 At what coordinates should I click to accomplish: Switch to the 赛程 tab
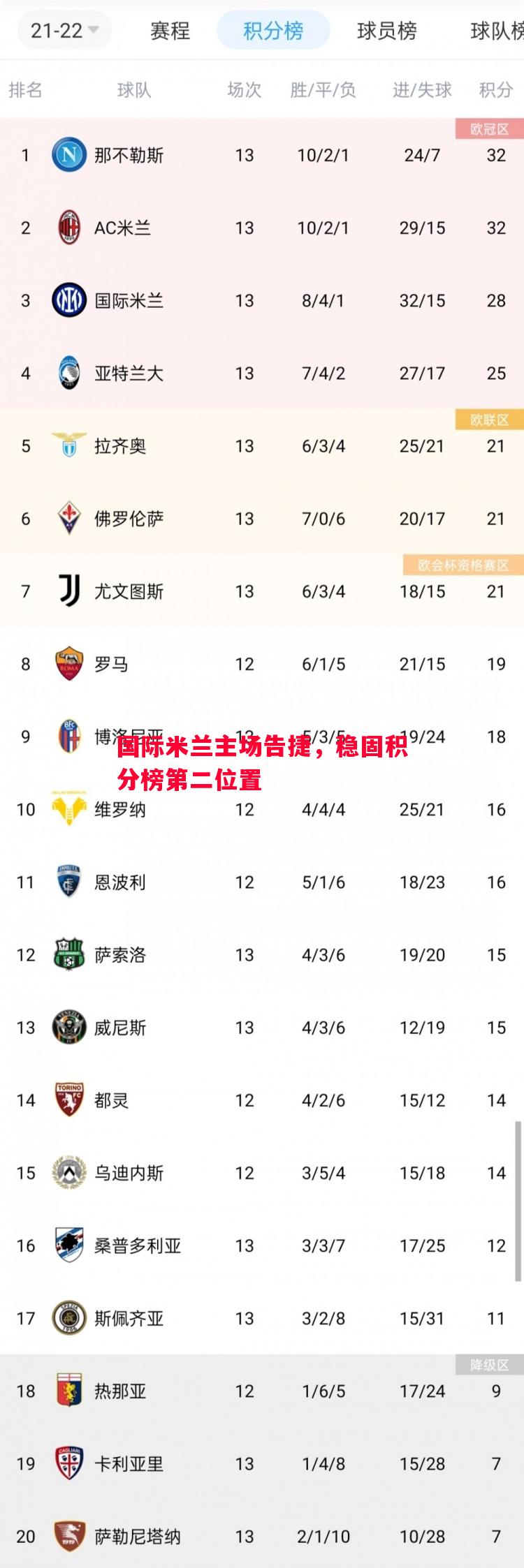170,31
